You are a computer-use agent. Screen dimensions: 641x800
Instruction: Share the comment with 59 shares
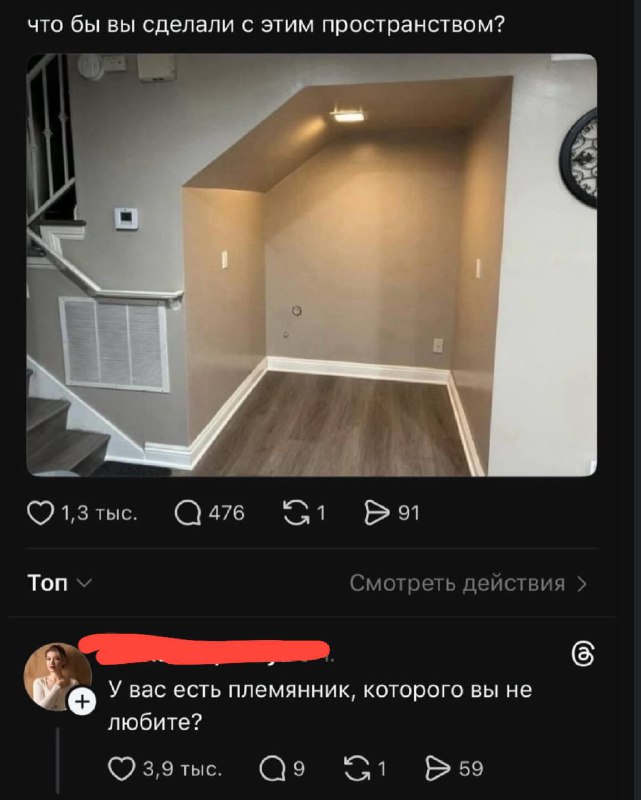(x=436, y=768)
